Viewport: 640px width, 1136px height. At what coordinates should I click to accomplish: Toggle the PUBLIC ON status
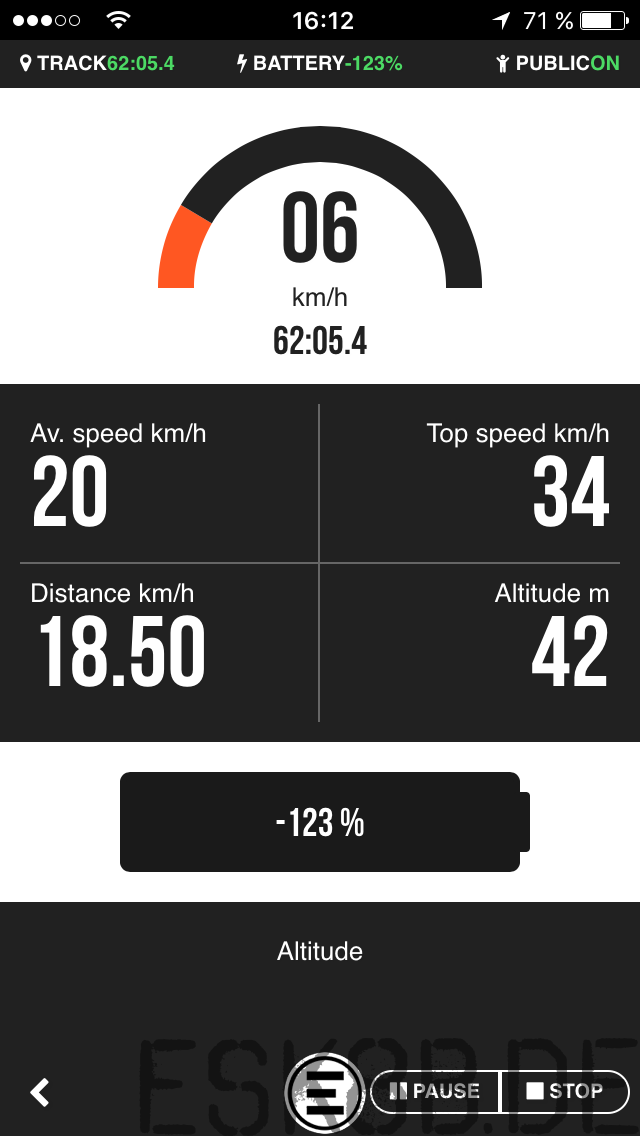[558, 63]
